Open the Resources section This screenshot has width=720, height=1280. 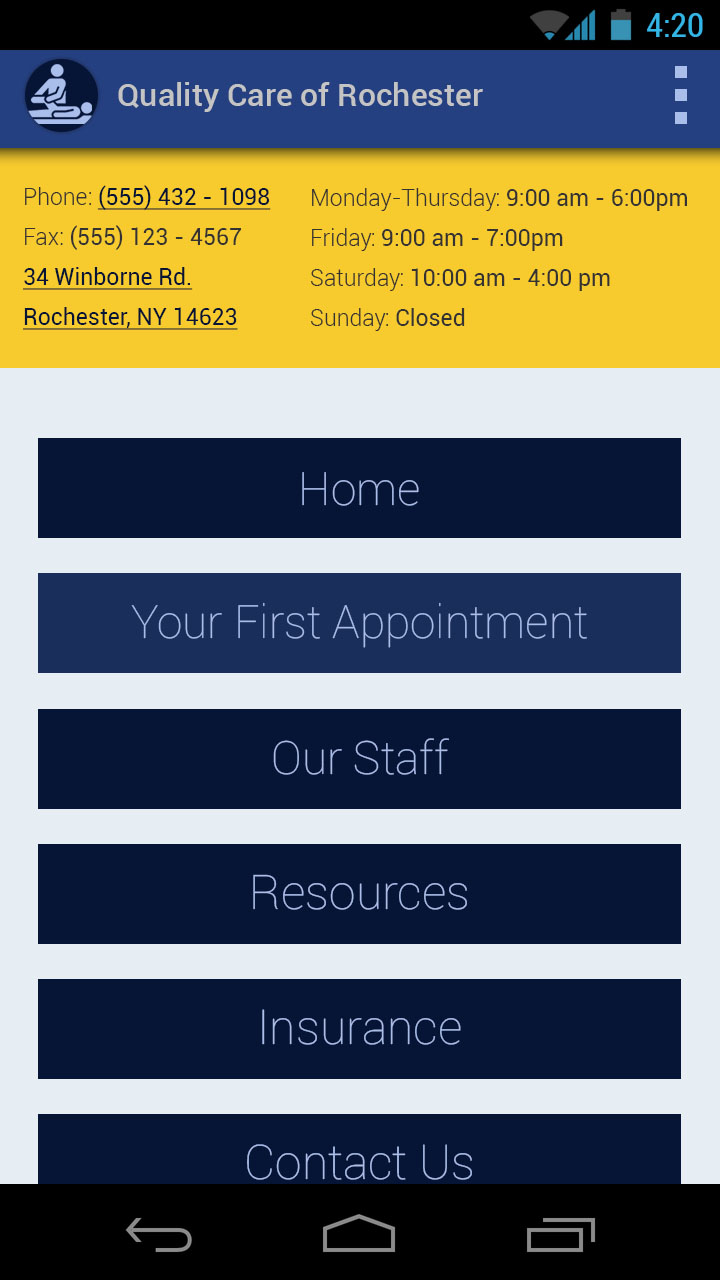tap(359, 893)
